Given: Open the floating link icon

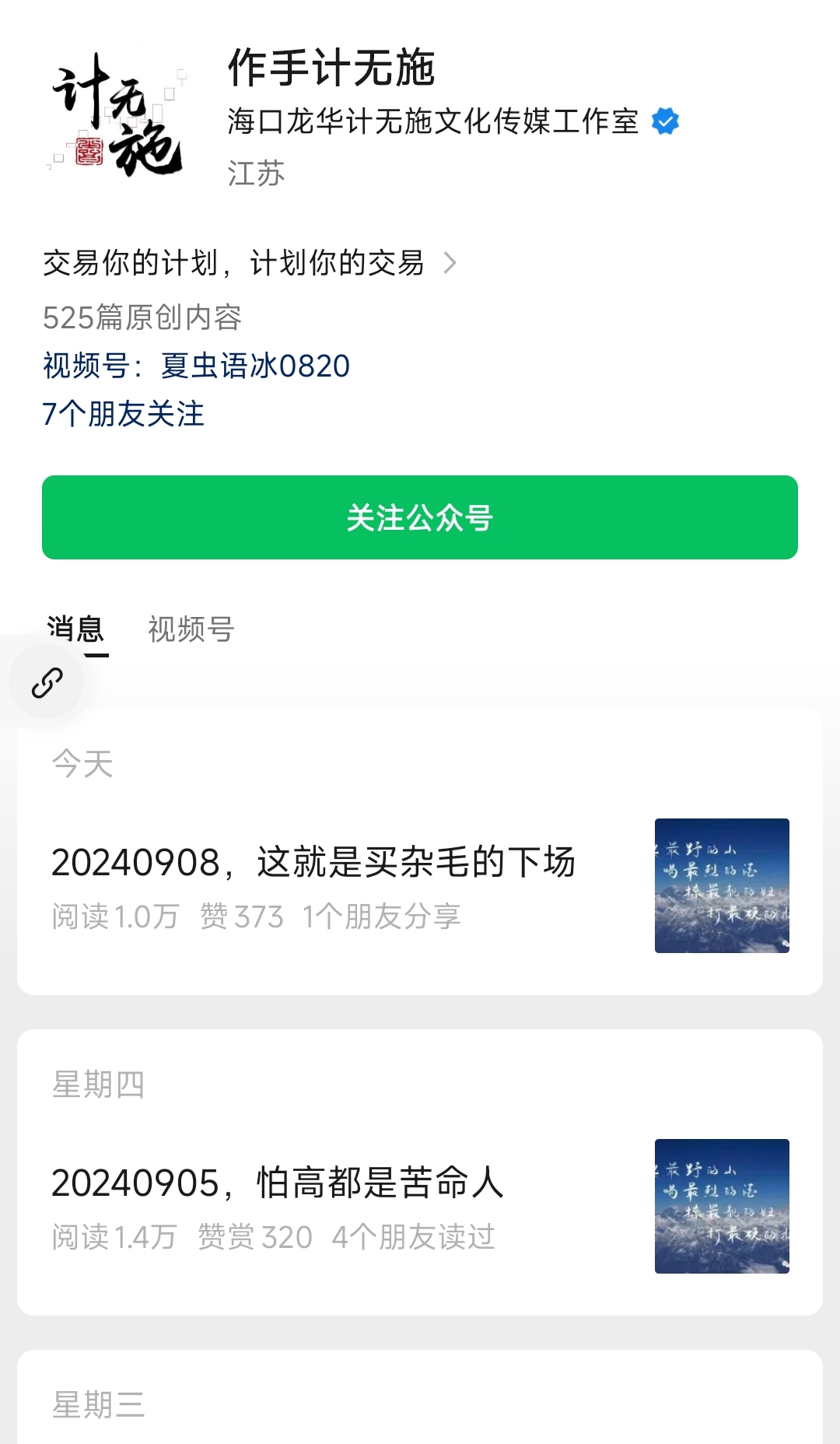Looking at the screenshot, I should pos(47,682).
